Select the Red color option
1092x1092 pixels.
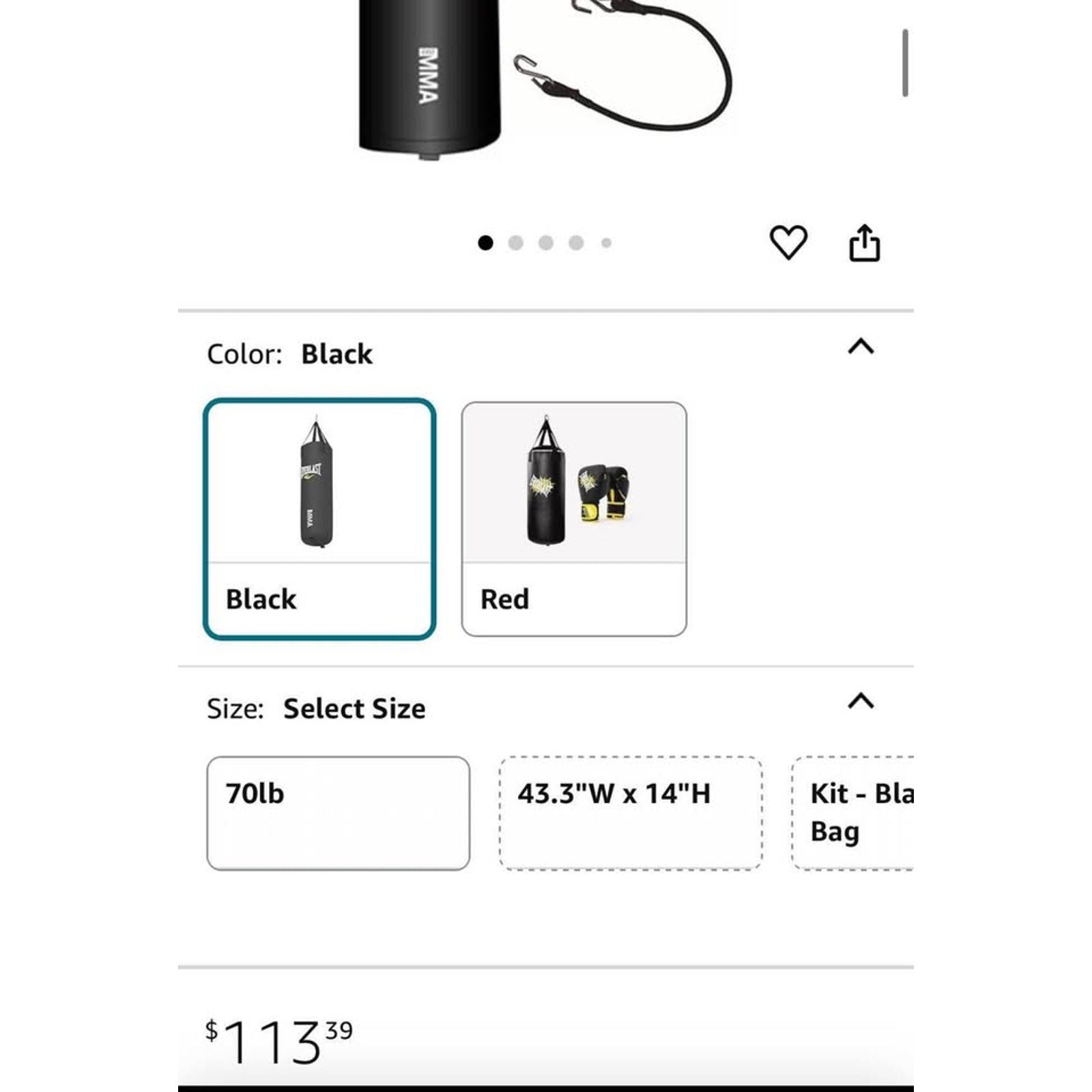click(574, 519)
